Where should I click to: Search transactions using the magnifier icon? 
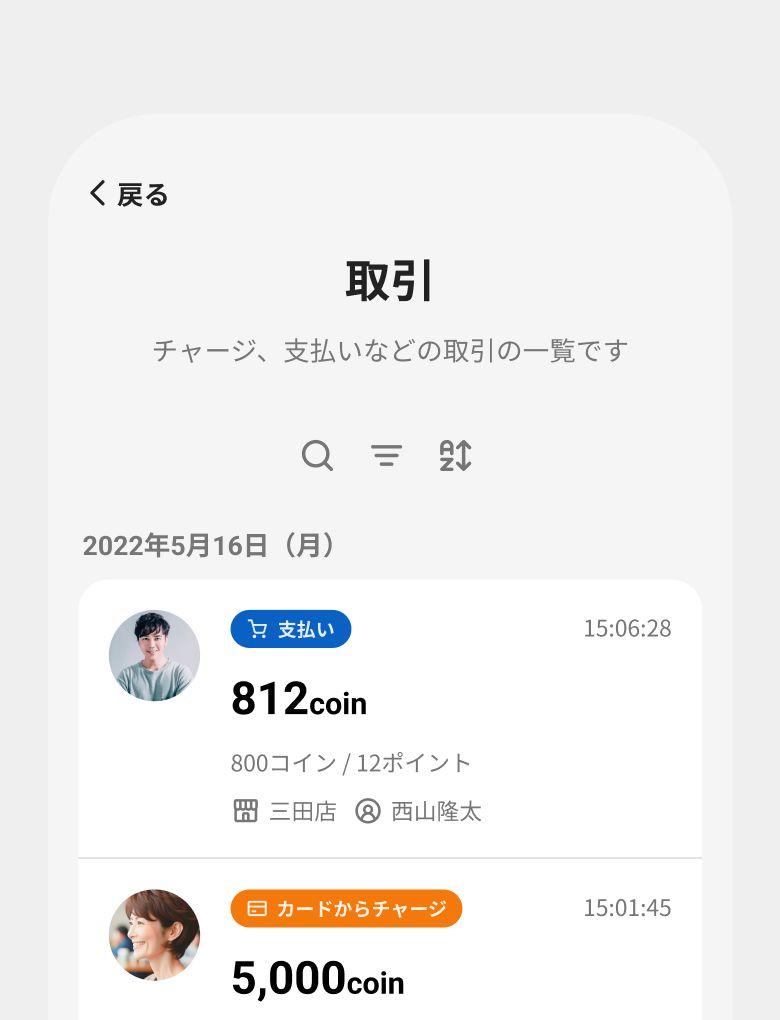coord(317,455)
